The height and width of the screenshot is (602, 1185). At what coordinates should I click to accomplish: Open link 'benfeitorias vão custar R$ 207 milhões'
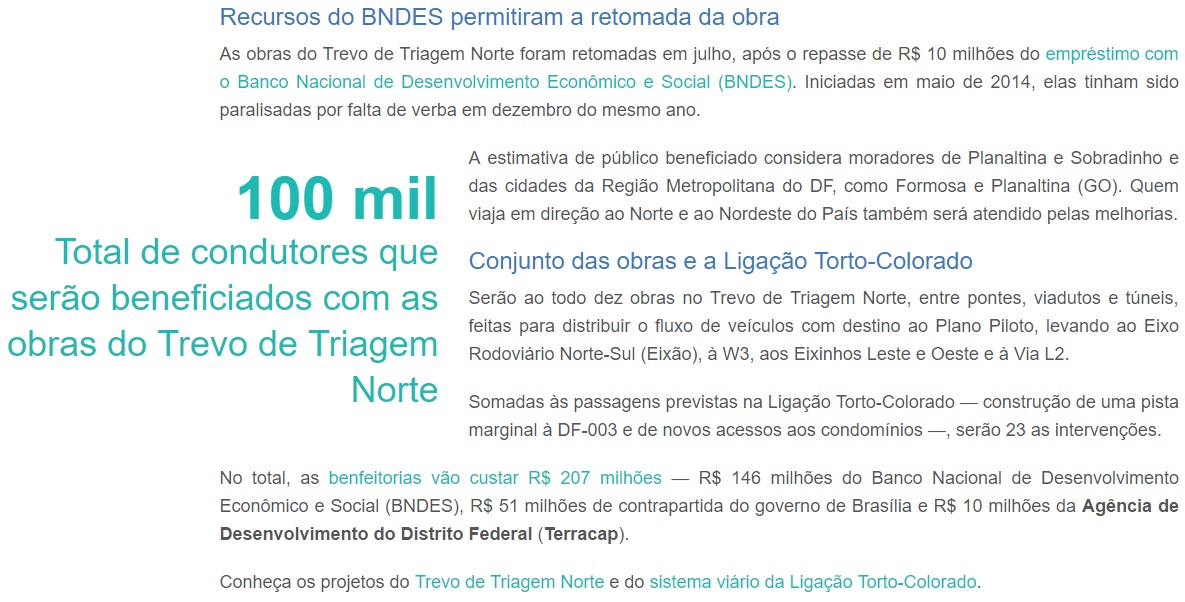494,478
